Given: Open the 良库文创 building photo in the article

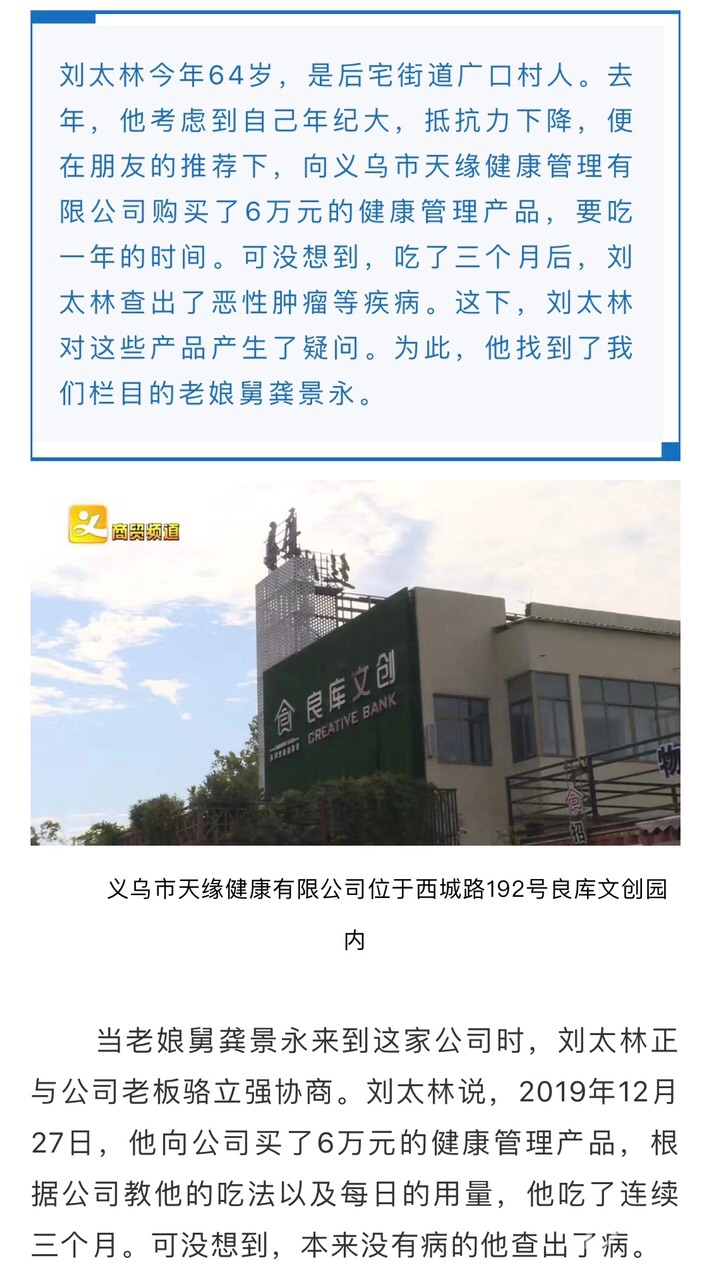Looking at the screenshot, I should pyautogui.click(x=355, y=662).
